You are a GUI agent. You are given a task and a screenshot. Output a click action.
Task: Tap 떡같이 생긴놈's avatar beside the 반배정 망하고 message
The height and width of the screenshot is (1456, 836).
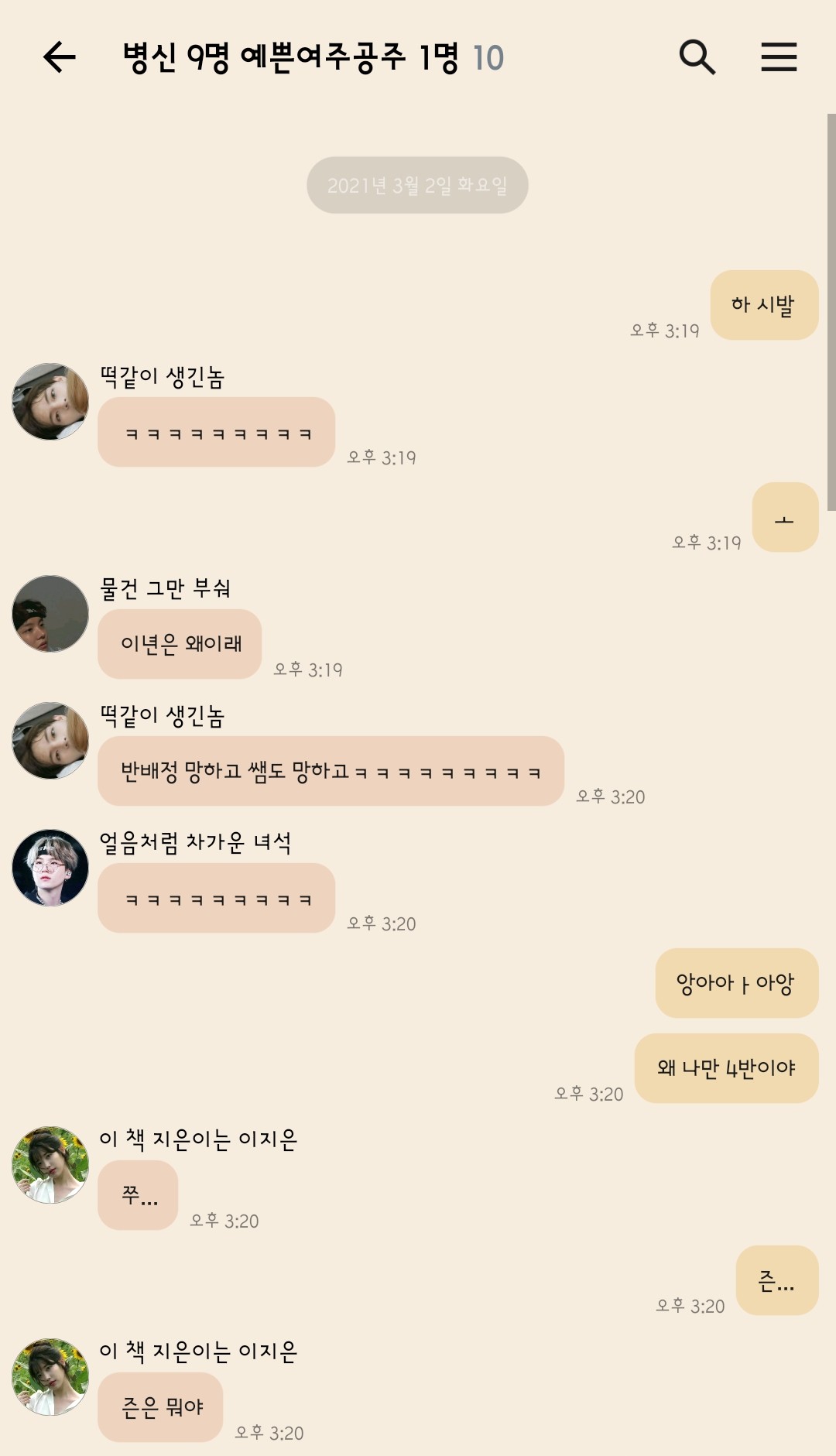pyautogui.click(x=50, y=741)
